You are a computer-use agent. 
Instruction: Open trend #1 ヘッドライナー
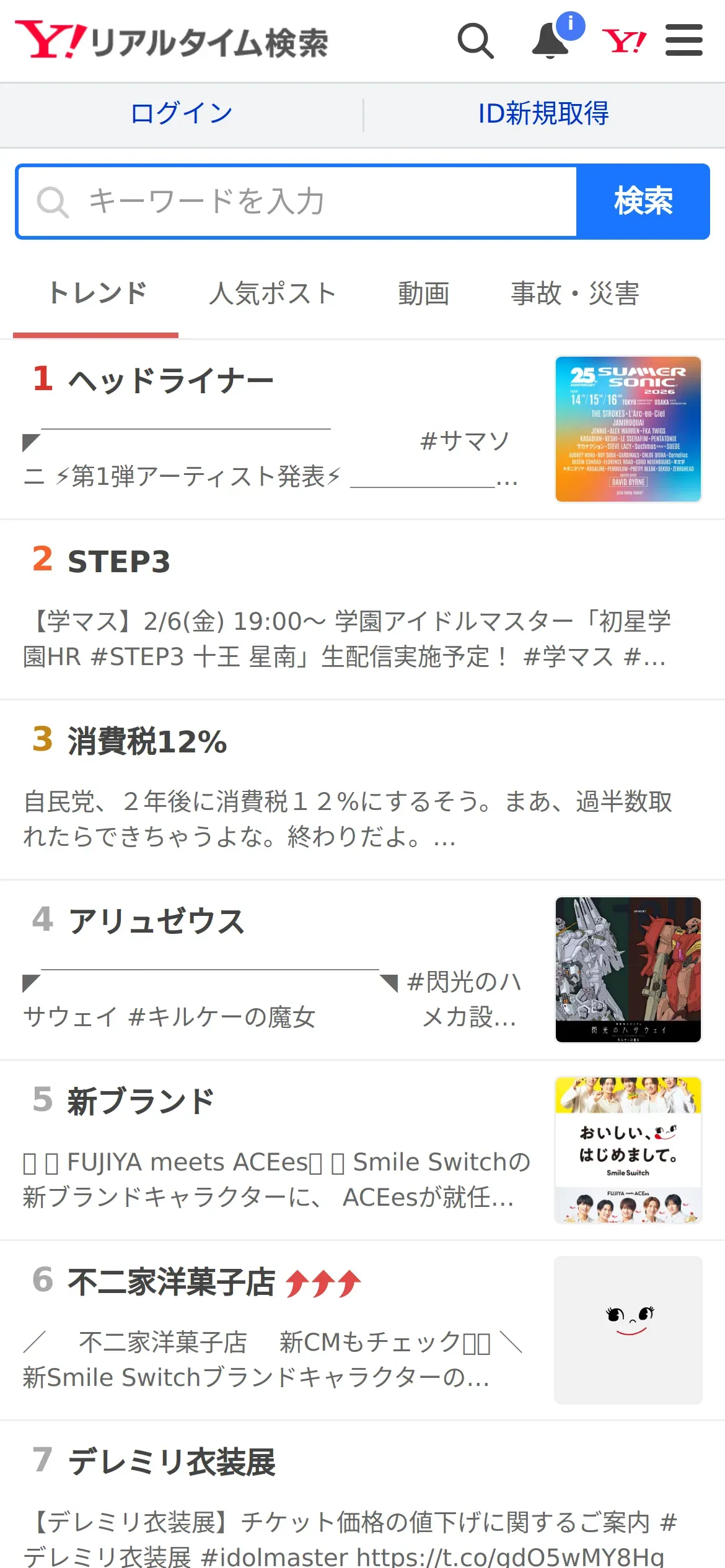tap(170, 380)
